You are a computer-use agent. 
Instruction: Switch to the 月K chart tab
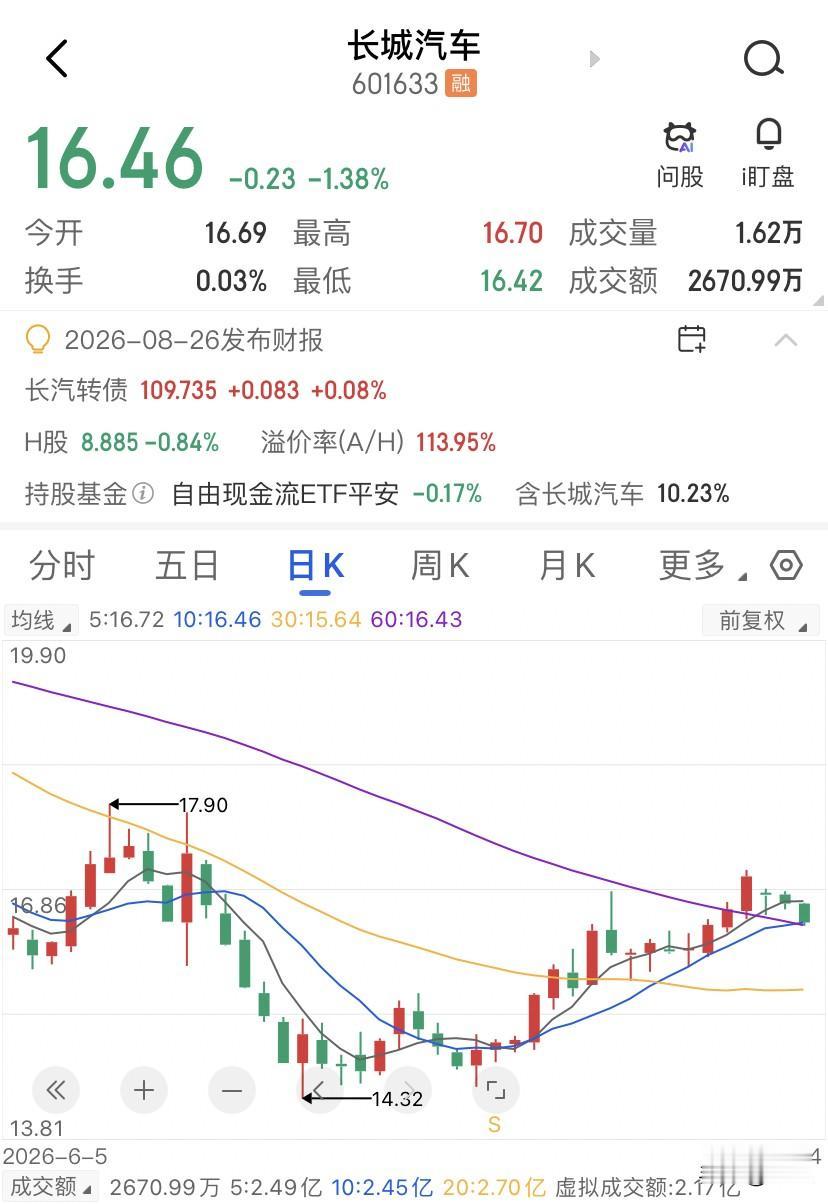pos(567,566)
